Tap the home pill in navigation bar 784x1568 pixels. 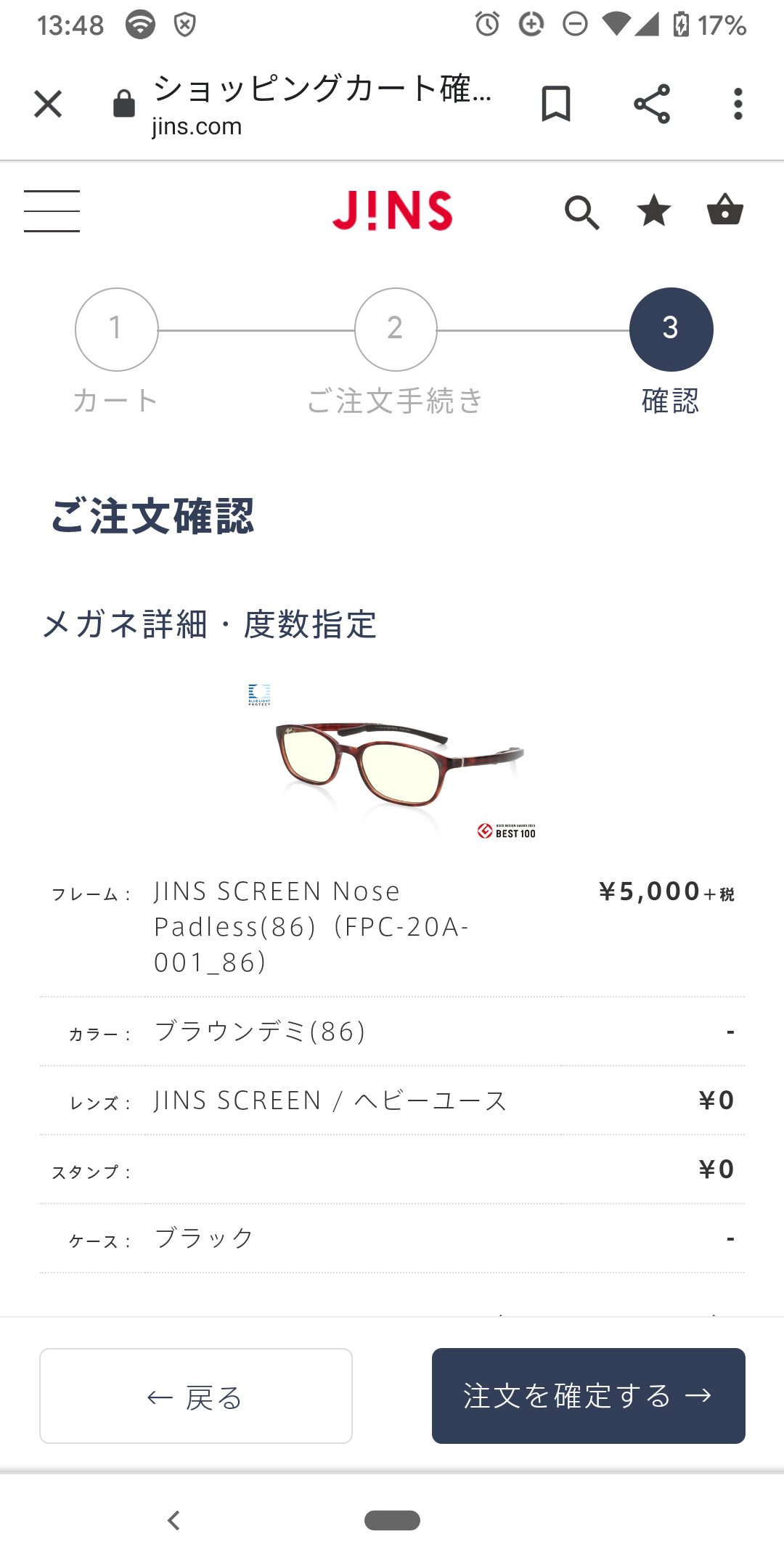coord(392,1520)
